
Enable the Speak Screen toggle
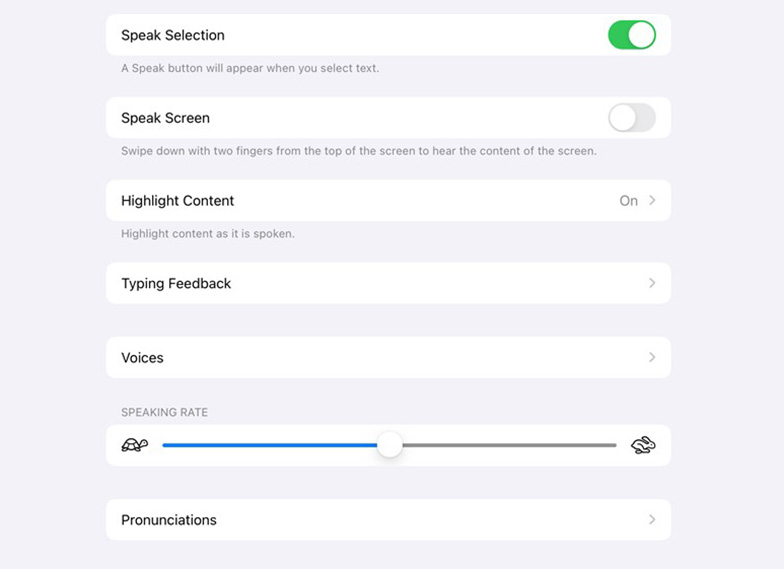(631, 118)
